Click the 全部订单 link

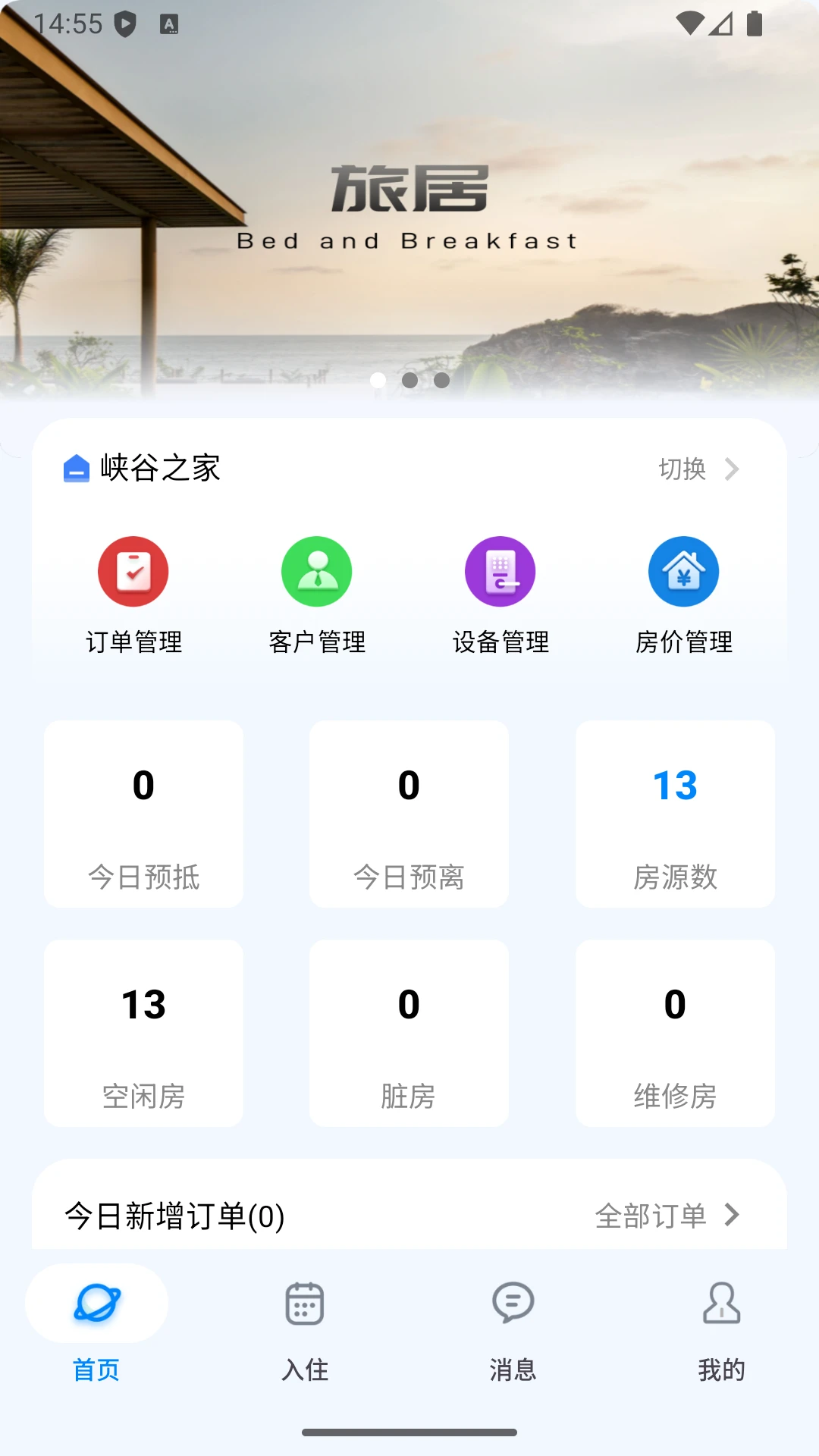(652, 1214)
